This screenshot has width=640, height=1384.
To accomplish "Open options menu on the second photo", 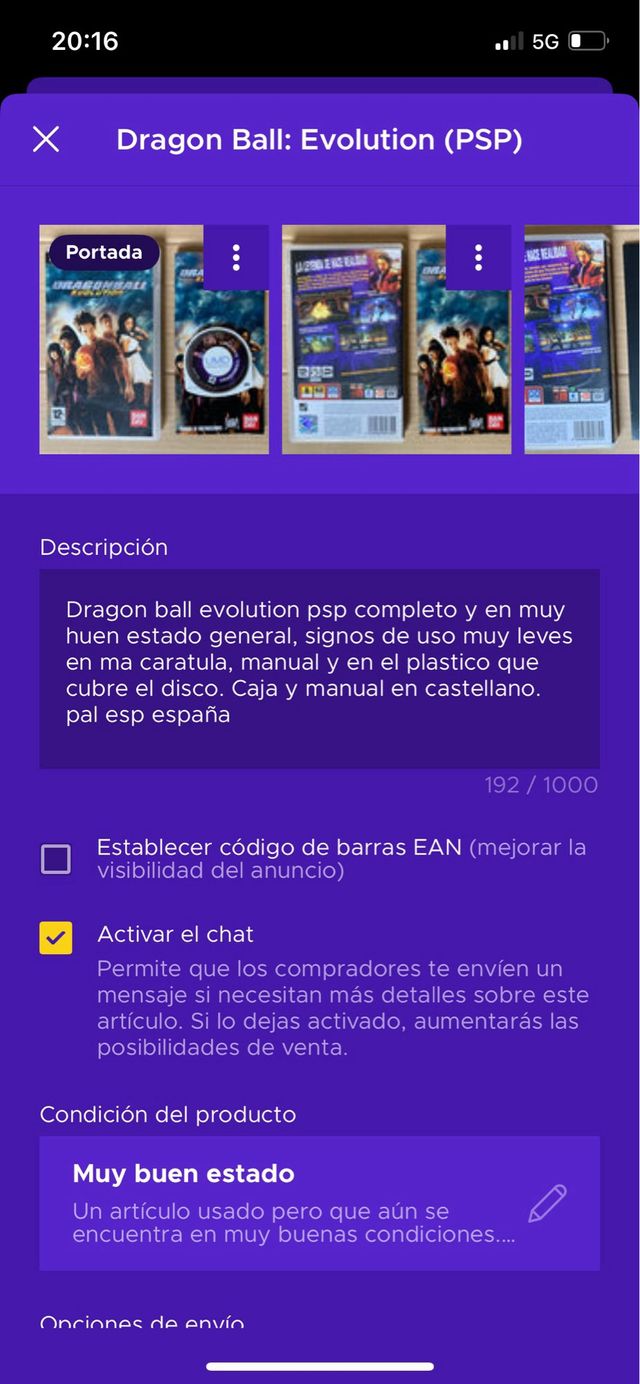I will pyautogui.click(x=478, y=257).
